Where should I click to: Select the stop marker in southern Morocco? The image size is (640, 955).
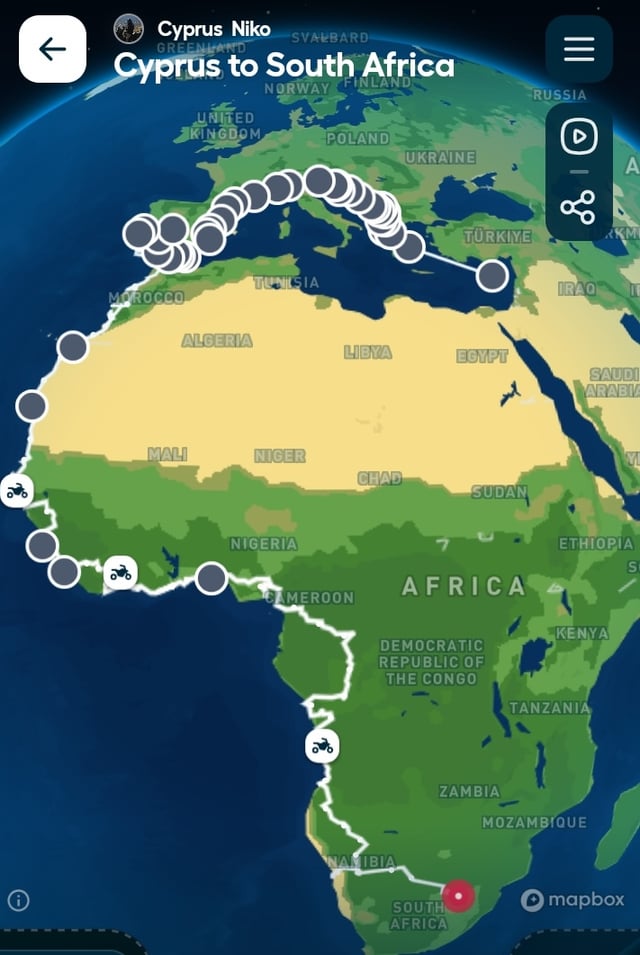[x=73, y=347]
